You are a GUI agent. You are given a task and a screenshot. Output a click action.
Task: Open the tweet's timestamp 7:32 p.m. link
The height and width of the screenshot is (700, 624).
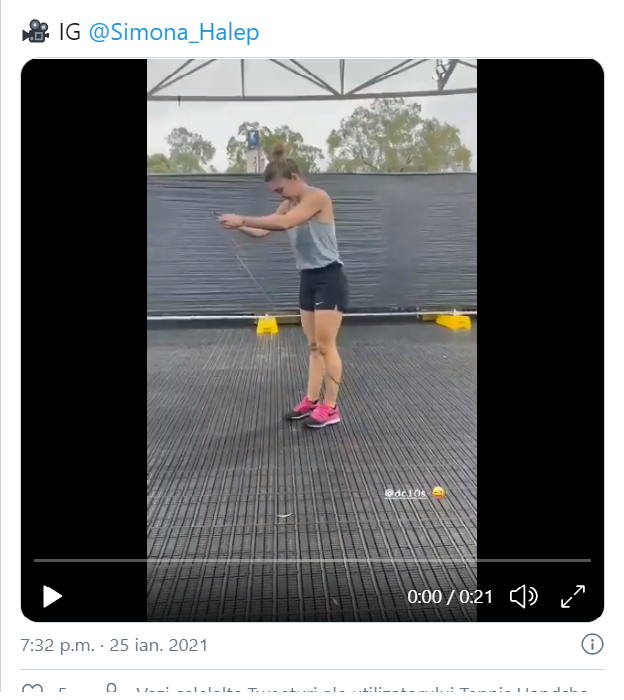pos(114,644)
